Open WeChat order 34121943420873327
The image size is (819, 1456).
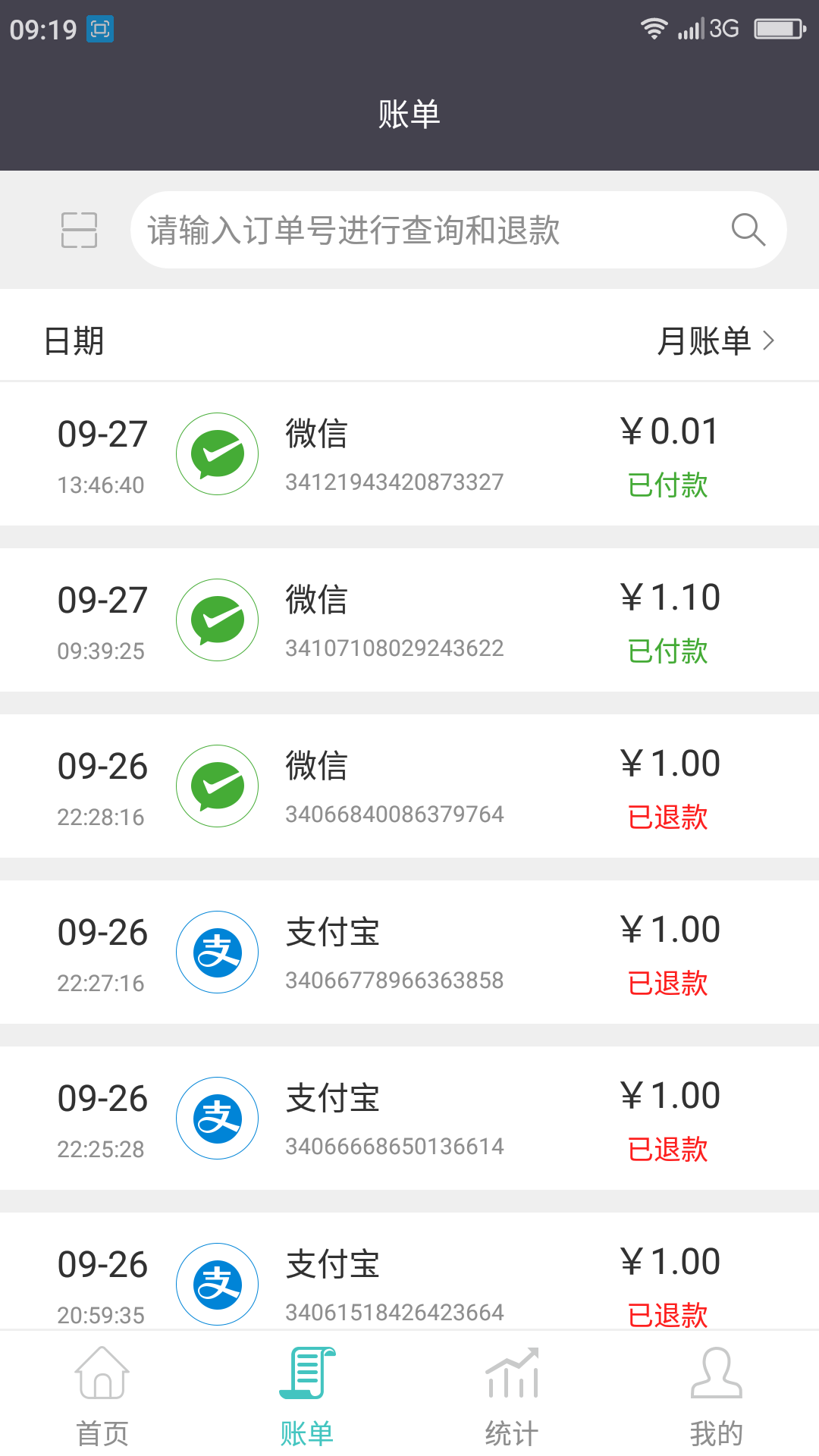click(x=409, y=454)
